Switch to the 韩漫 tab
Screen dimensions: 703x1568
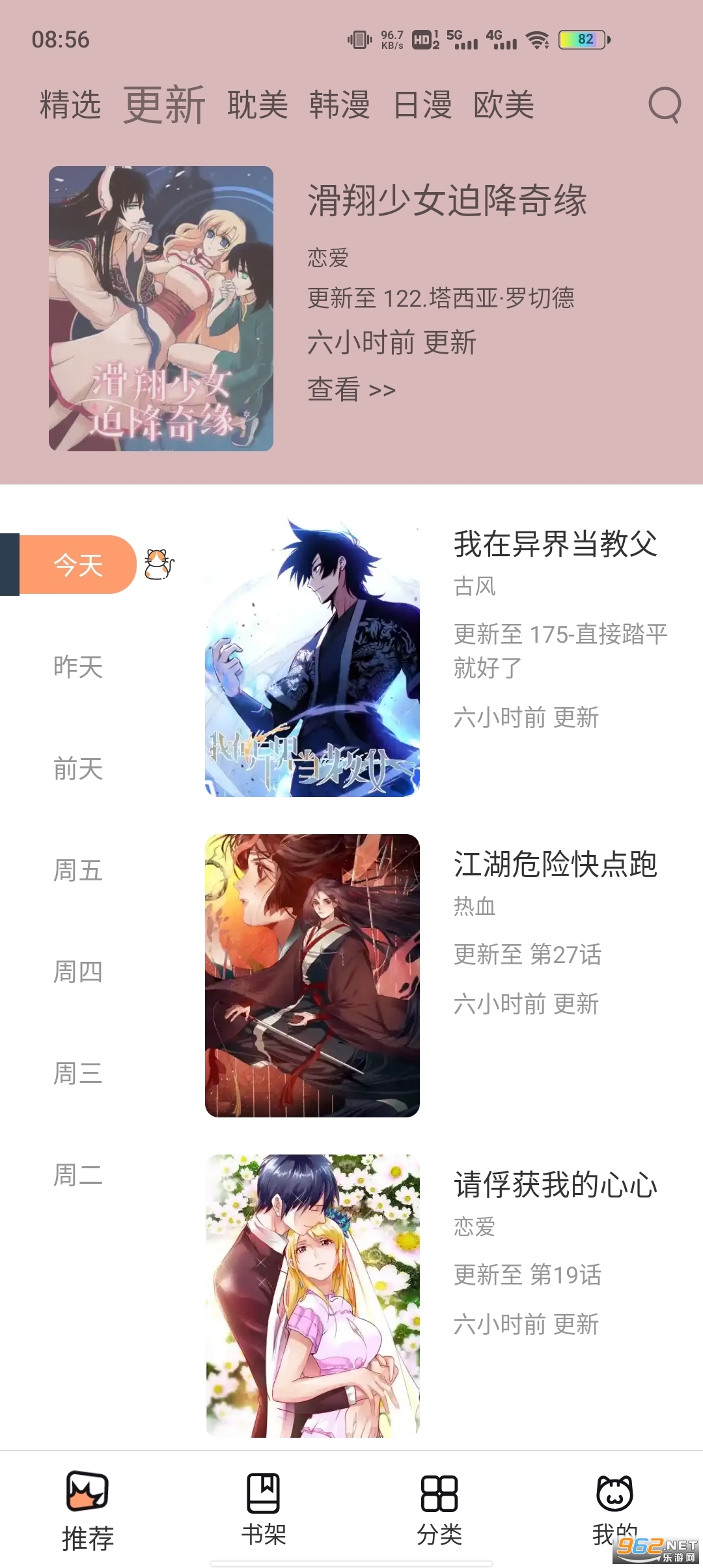click(340, 105)
